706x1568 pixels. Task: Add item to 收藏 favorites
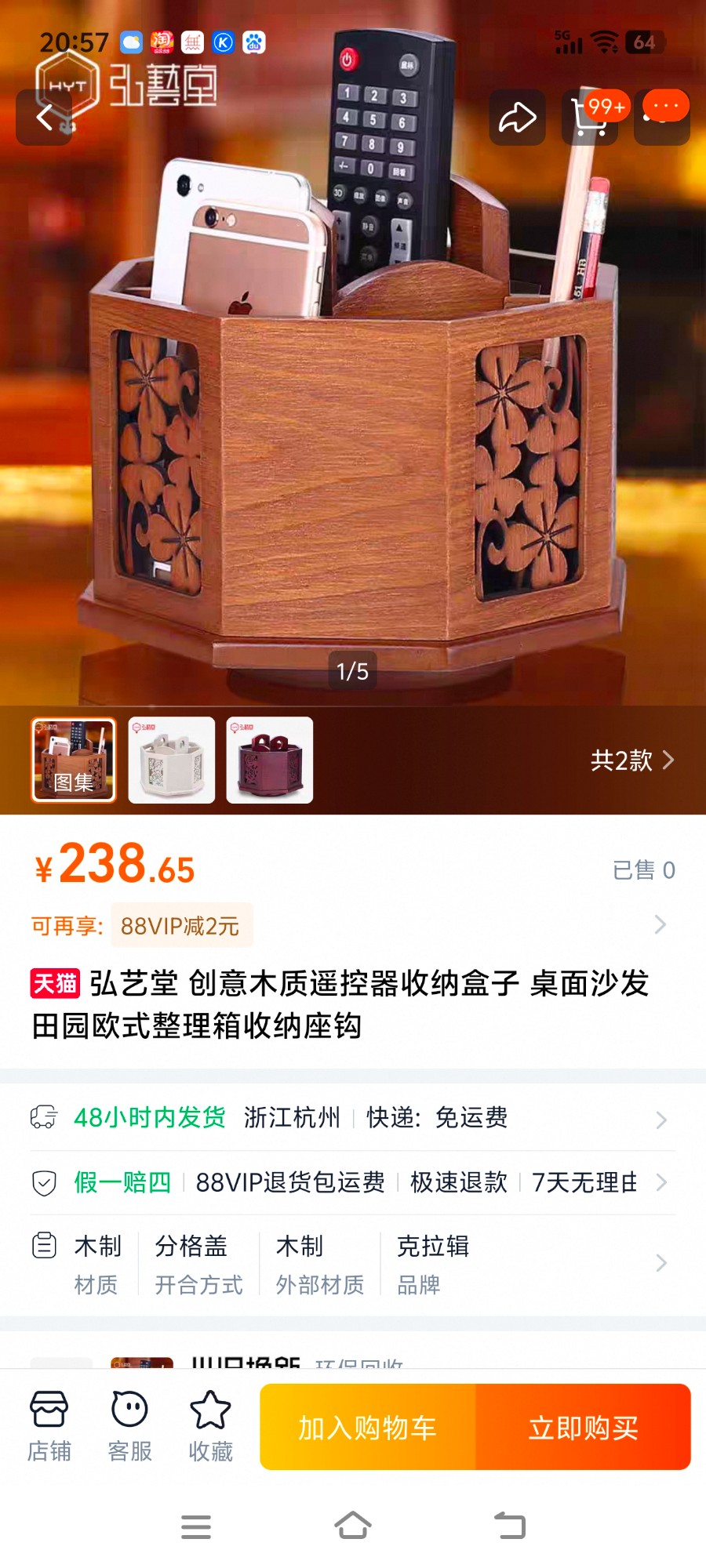tap(210, 1426)
